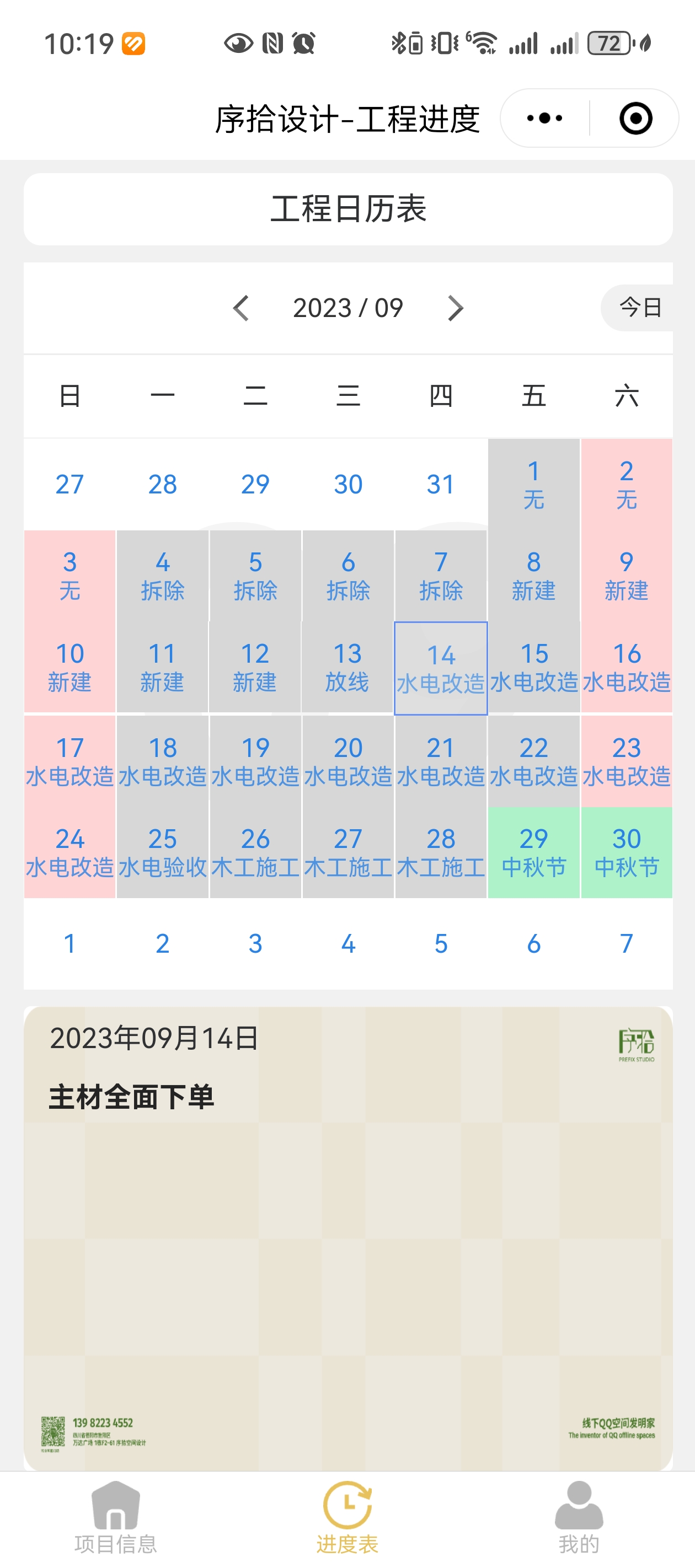Select September 8 新建
The width and height of the screenshot is (695, 1568).
point(533,575)
